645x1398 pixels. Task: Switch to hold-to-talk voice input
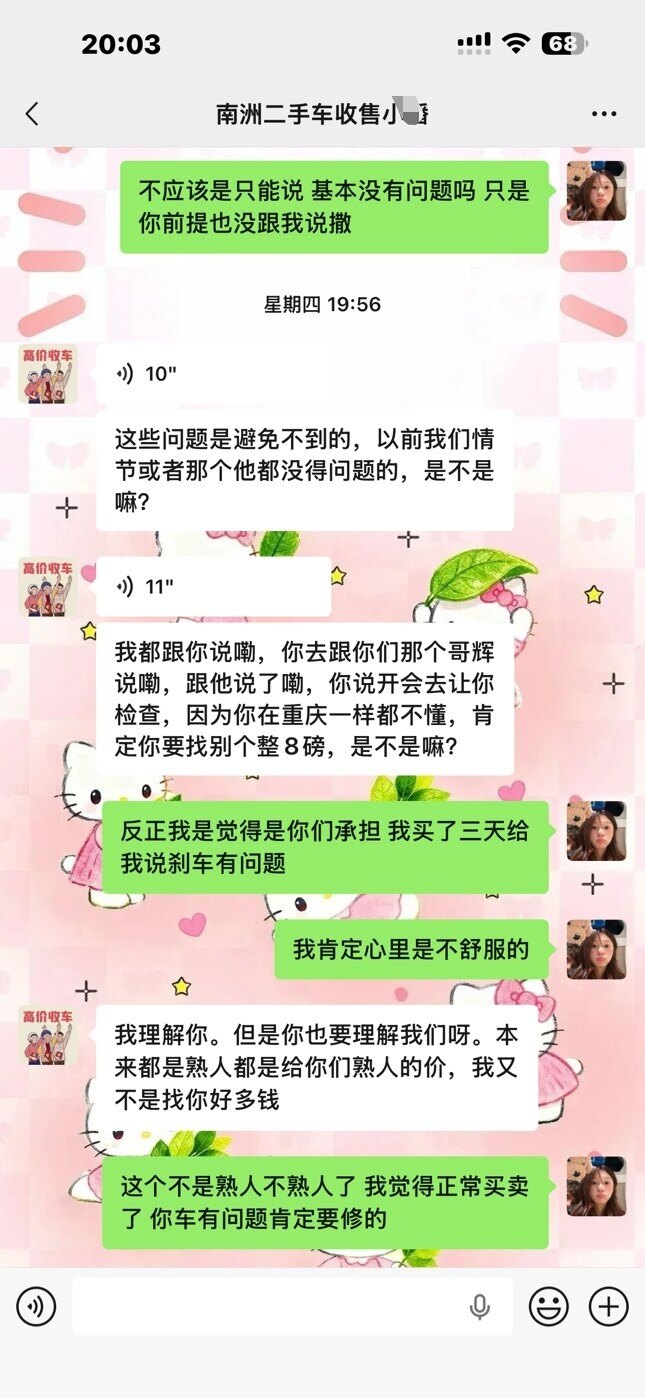click(36, 1306)
